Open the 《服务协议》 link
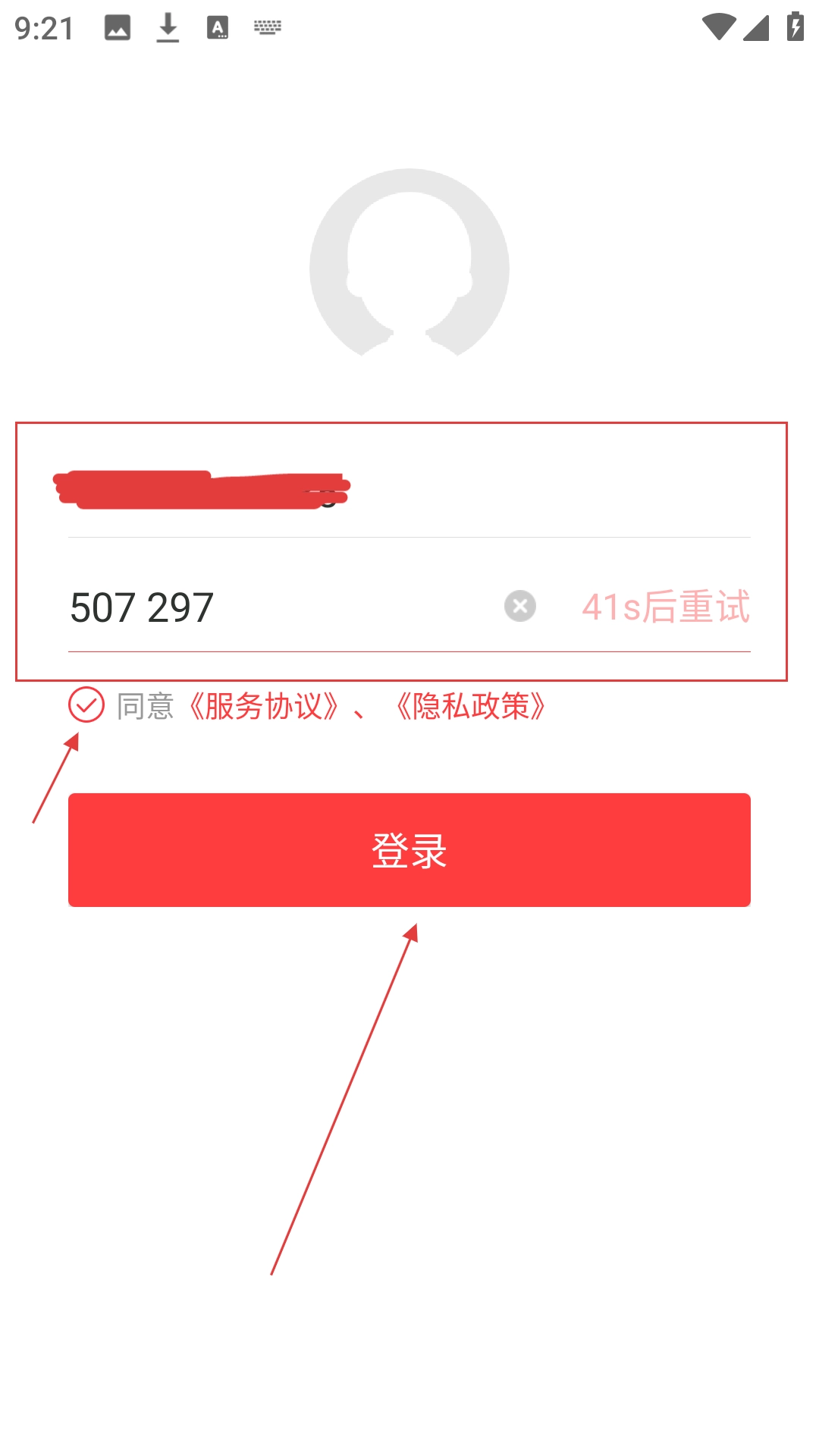 [x=262, y=706]
